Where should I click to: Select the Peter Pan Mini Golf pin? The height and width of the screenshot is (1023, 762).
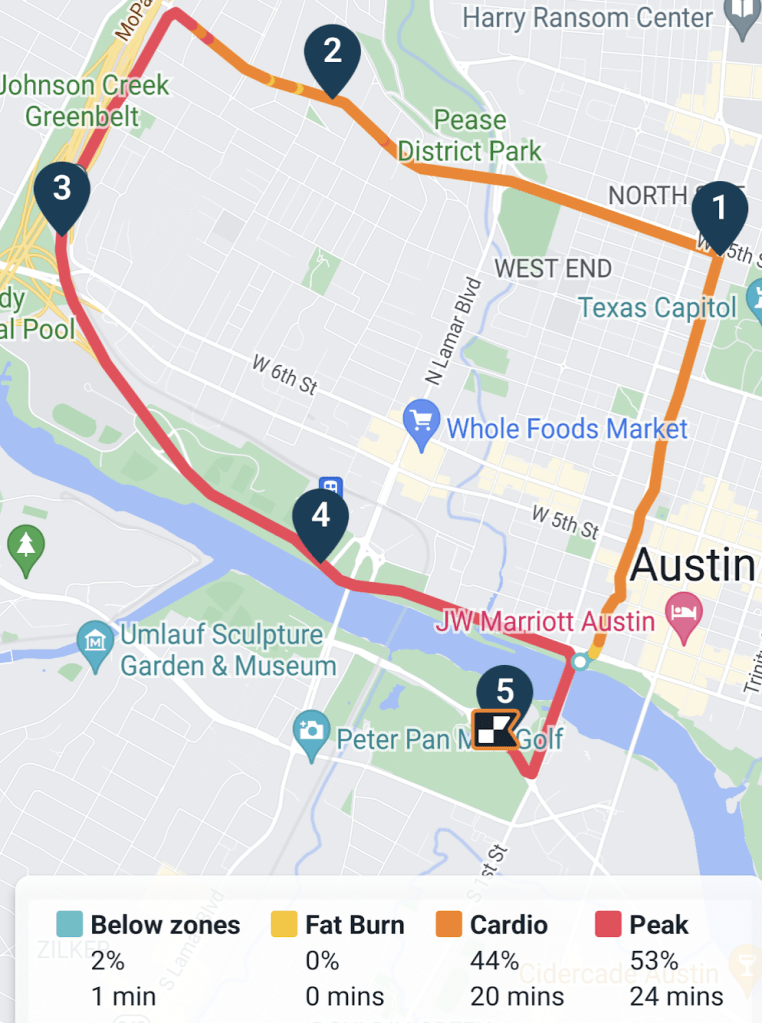coord(313,729)
